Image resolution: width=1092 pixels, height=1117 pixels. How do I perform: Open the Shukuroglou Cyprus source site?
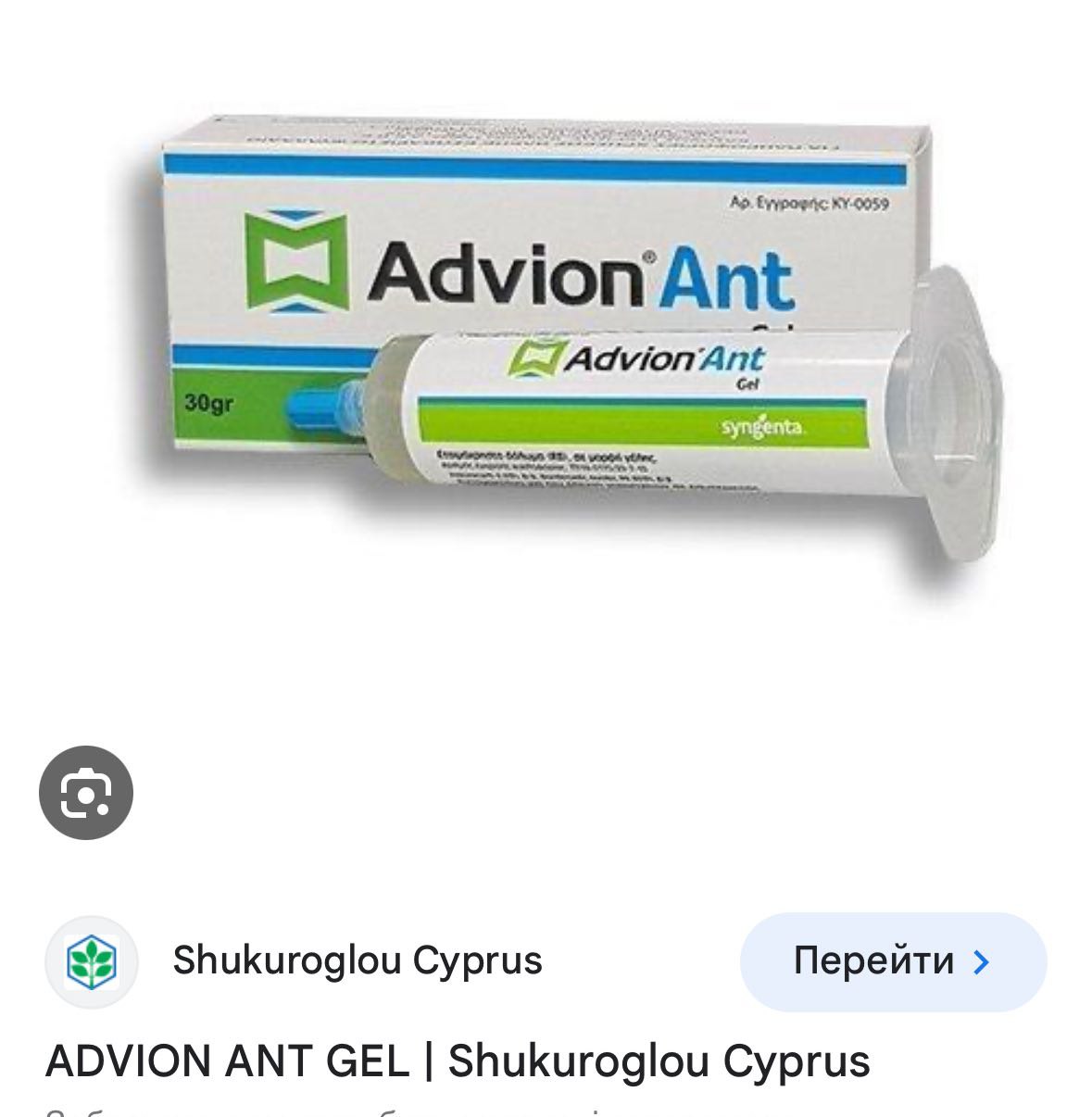coord(357,960)
